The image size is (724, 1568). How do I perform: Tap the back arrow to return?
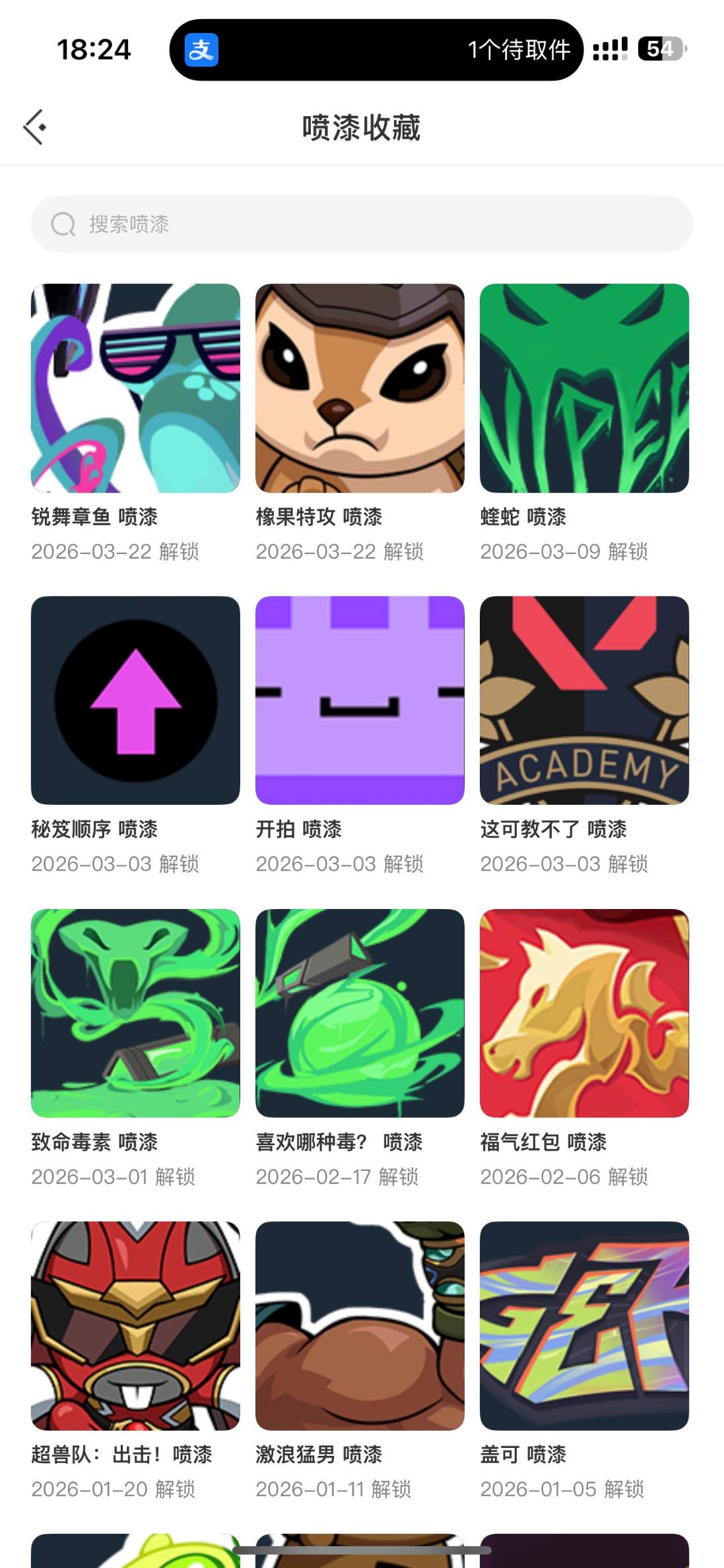[34, 127]
